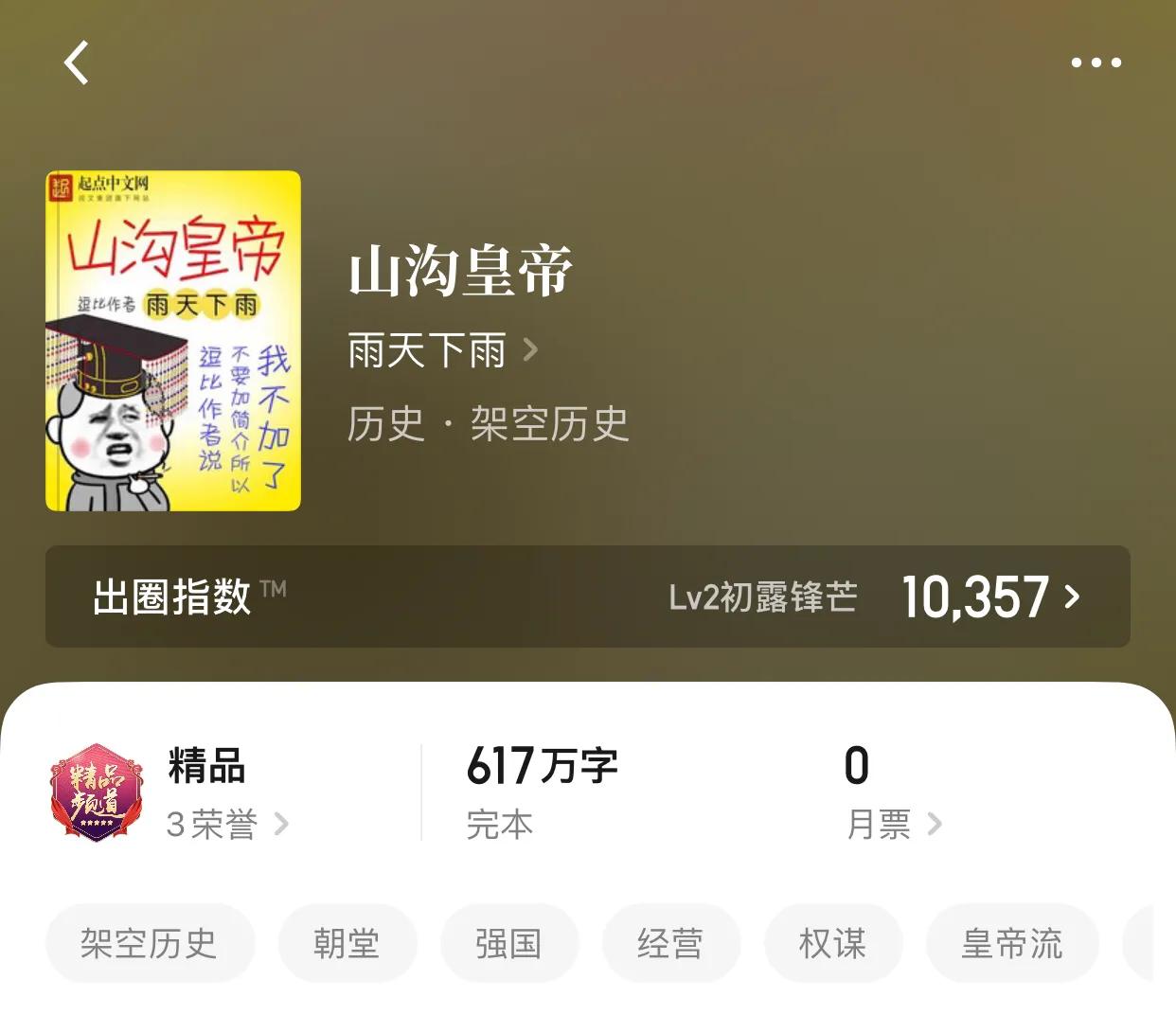This screenshot has width=1176, height=1015.
Task: Open the three-dot overflow menu
Action: coord(1096,62)
